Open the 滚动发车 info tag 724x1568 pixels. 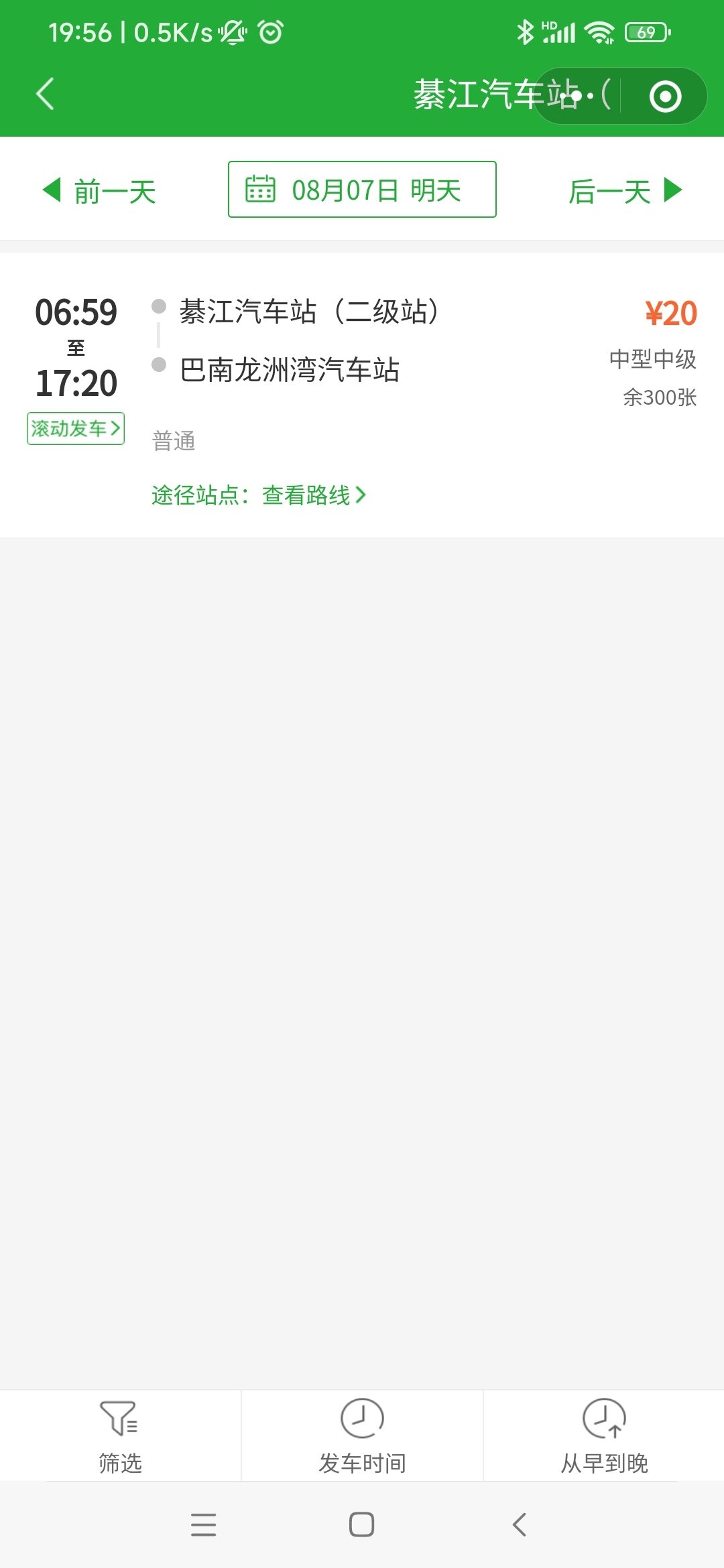(x=76, y=428)
